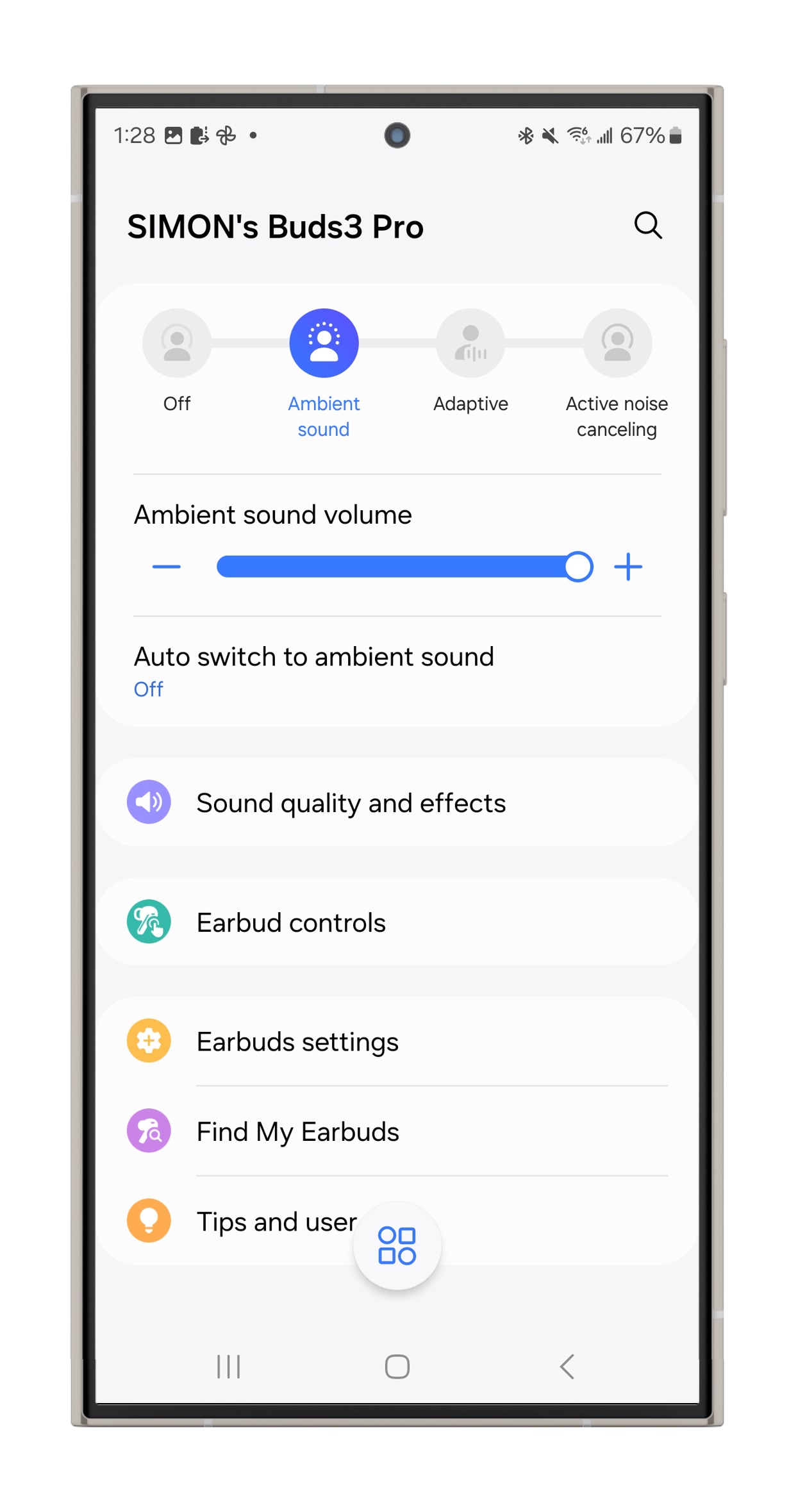Image resolution: width=798 pixels, height=1512 pixels.
Task: Select Ambient sound mode
Action: tap(324, 373)
